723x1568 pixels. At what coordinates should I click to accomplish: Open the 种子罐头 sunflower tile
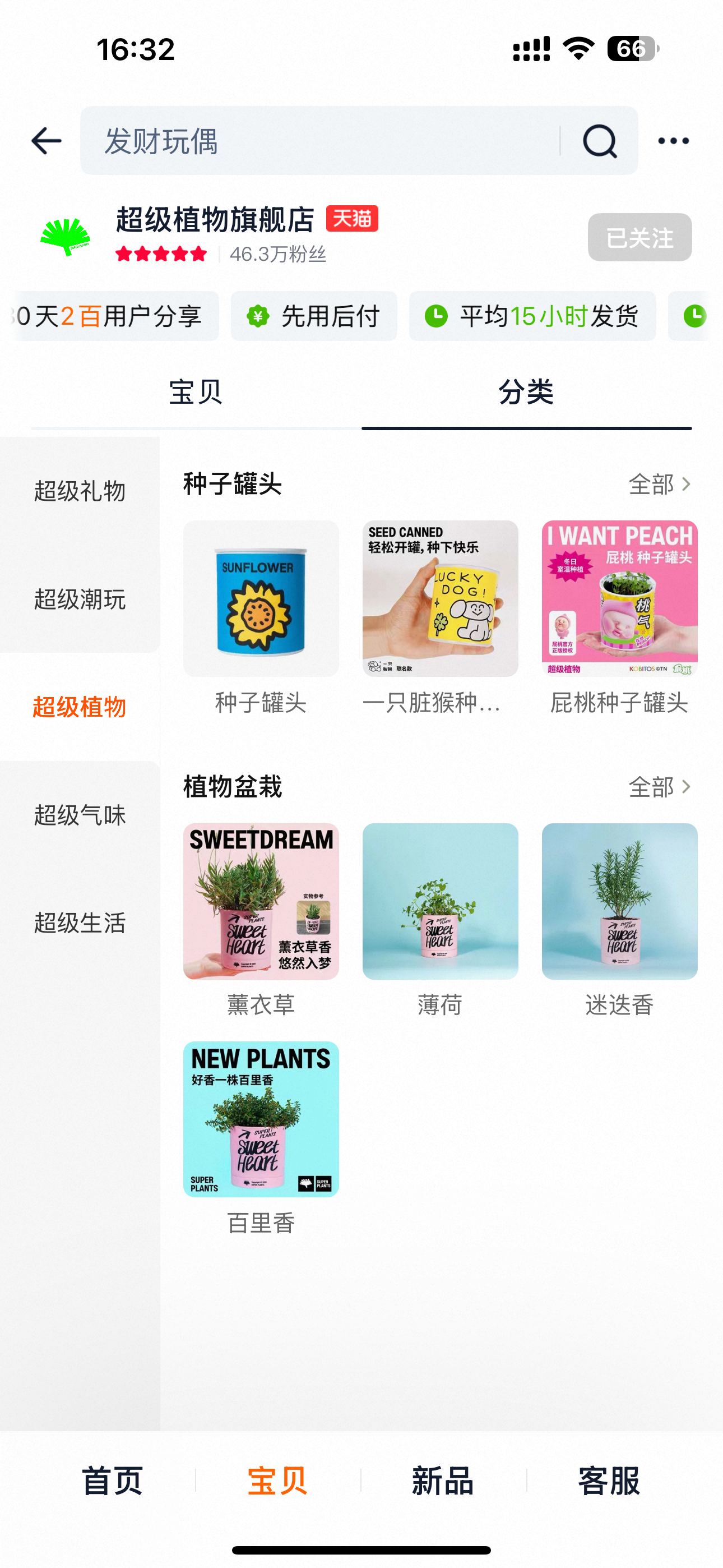point(261,618)
